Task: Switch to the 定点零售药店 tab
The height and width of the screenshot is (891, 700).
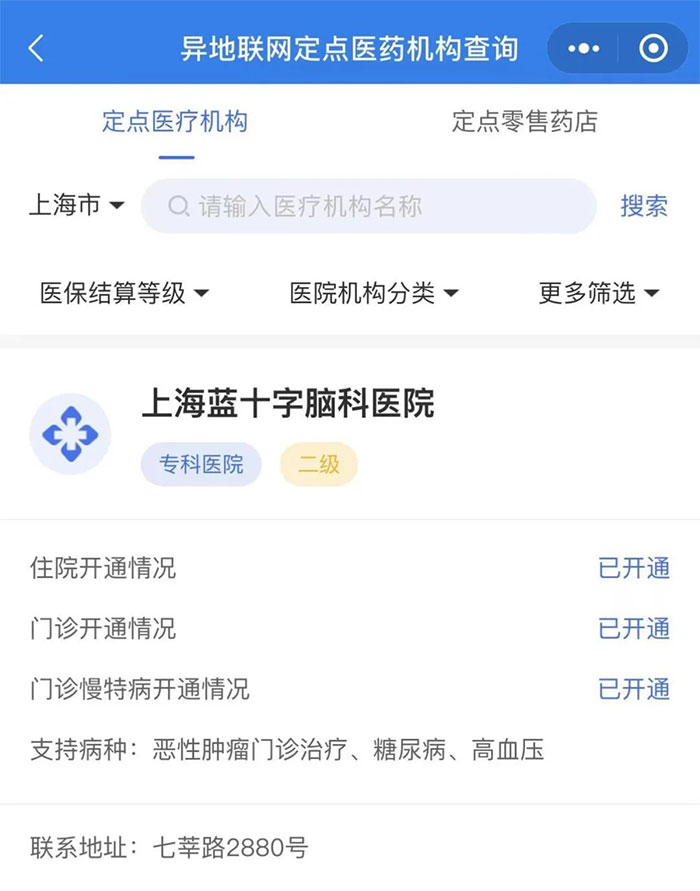Action: (524, 122)
